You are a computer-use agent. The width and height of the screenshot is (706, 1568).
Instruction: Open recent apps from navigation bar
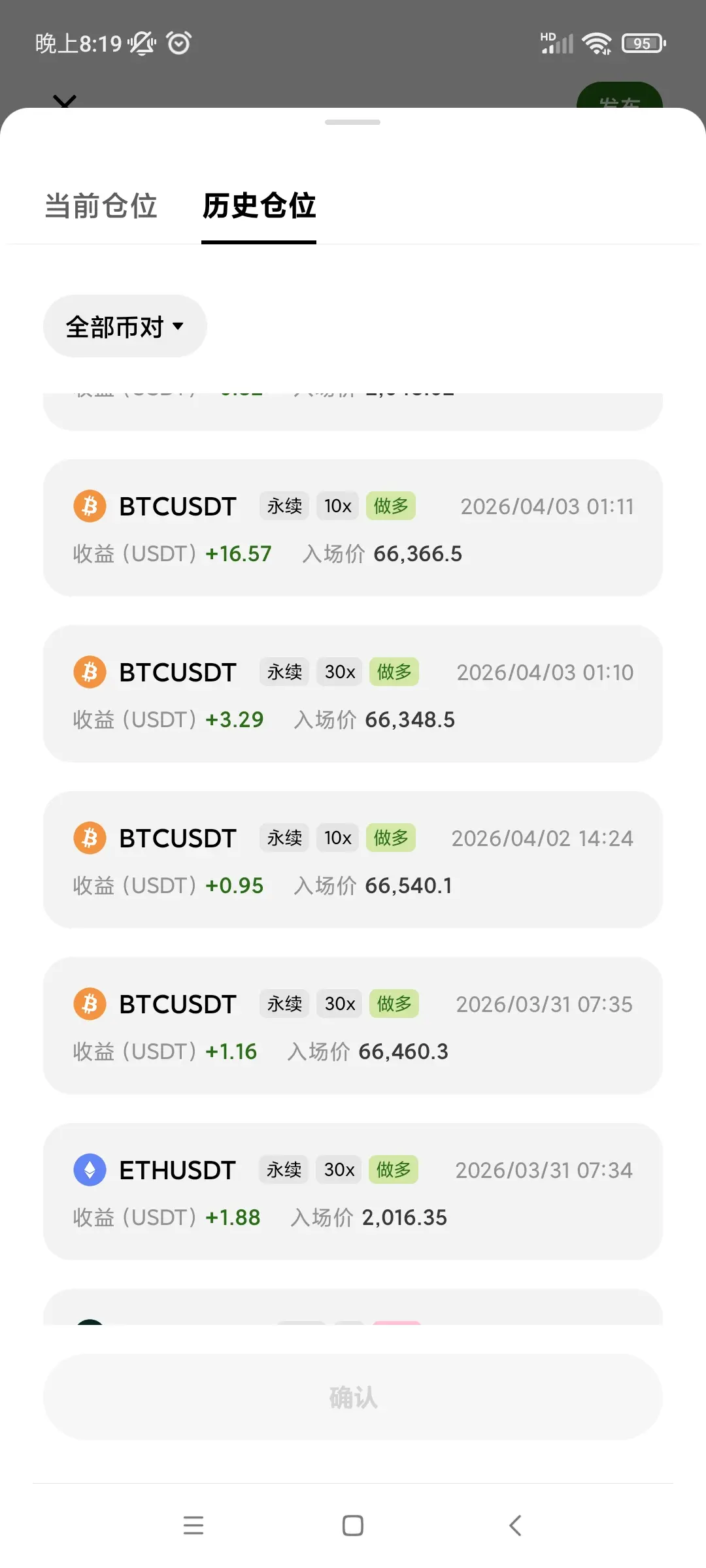click(193, 1526)
